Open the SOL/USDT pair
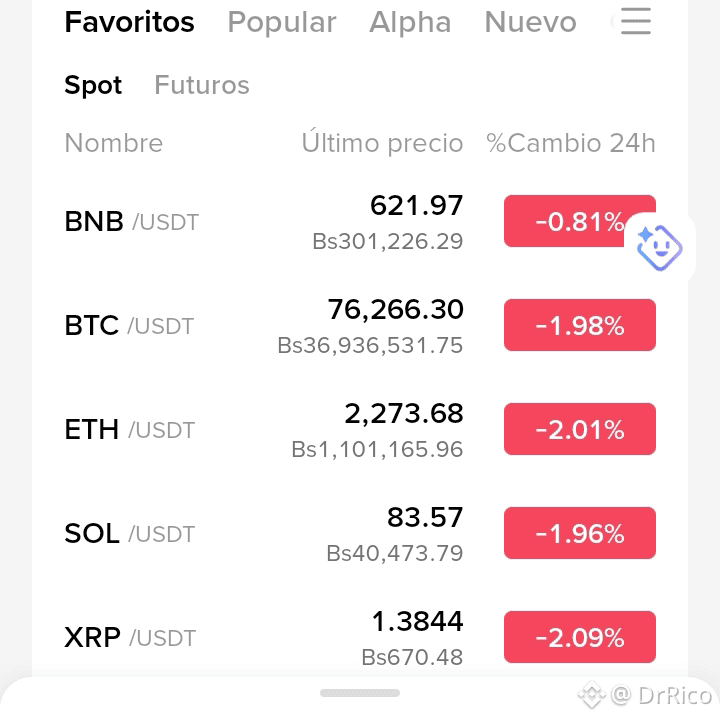The height and width of the screenshot is (720, 720). click(x=360, y=534)
